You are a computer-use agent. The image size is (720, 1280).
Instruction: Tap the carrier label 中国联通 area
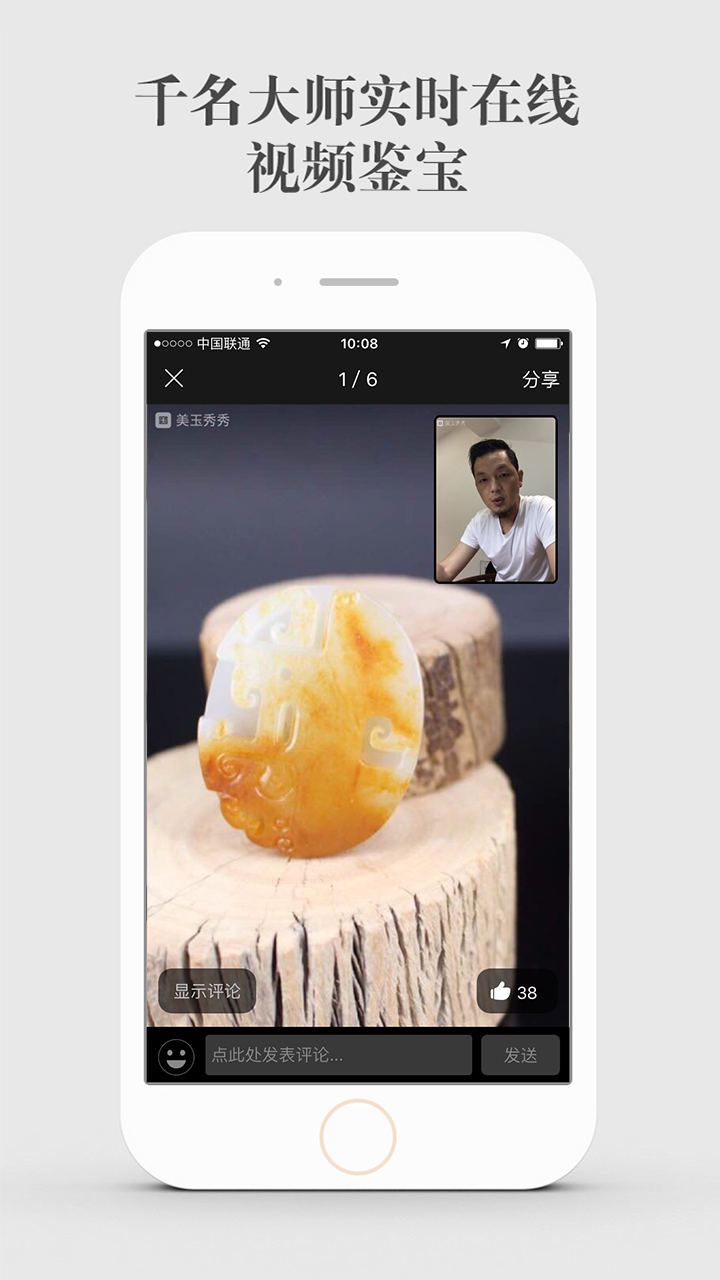[x=222, y=343]
